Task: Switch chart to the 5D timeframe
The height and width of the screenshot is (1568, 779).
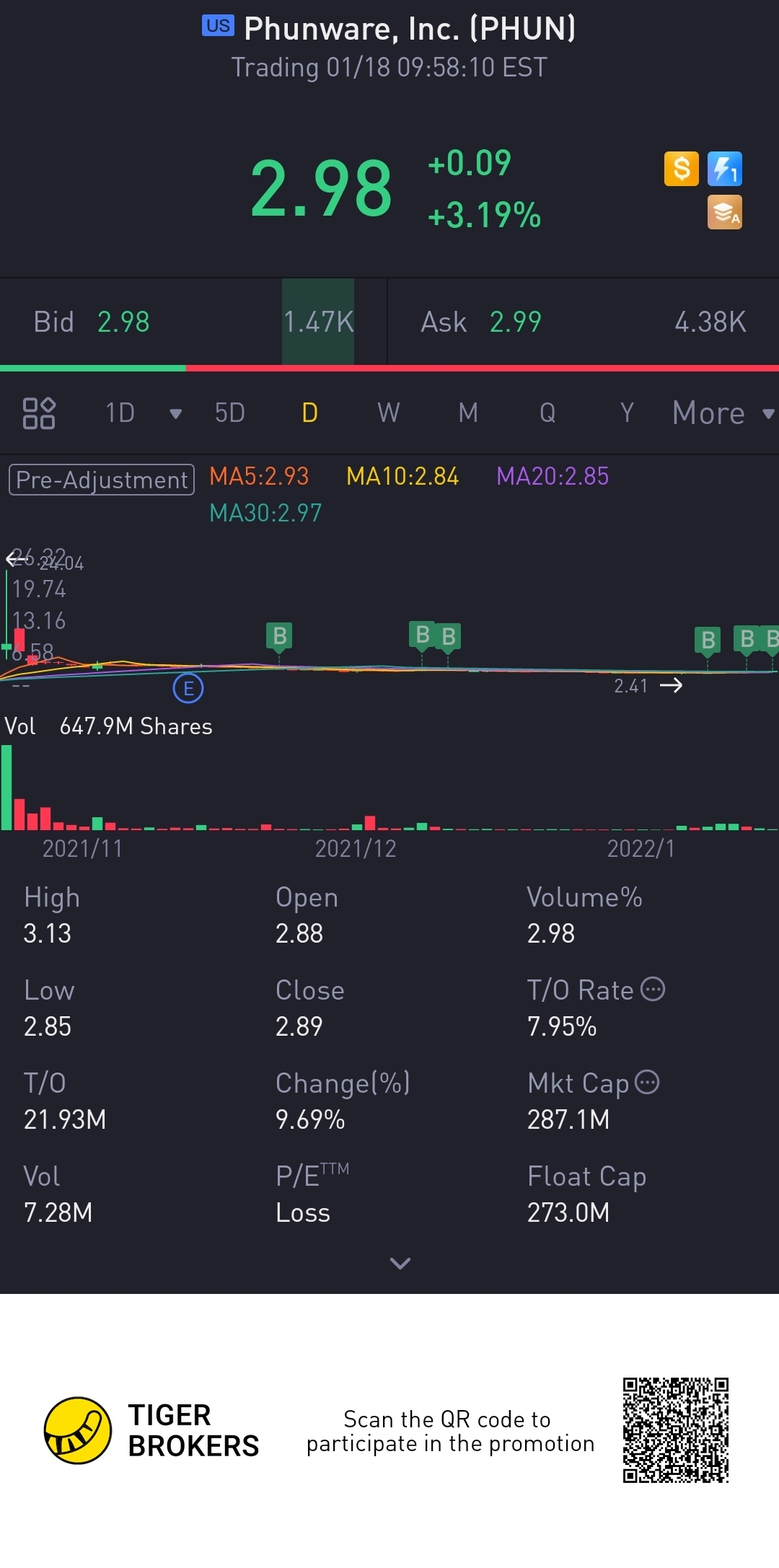Action: click(x=229, y=413)
